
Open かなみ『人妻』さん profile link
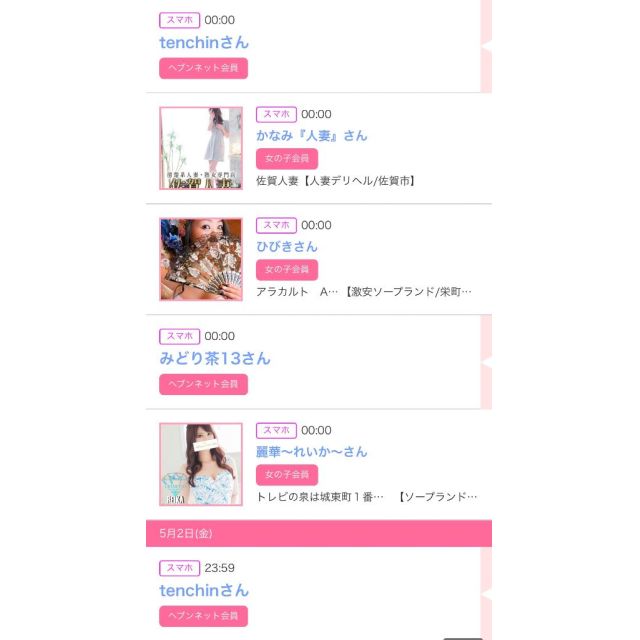click(311, 135)
